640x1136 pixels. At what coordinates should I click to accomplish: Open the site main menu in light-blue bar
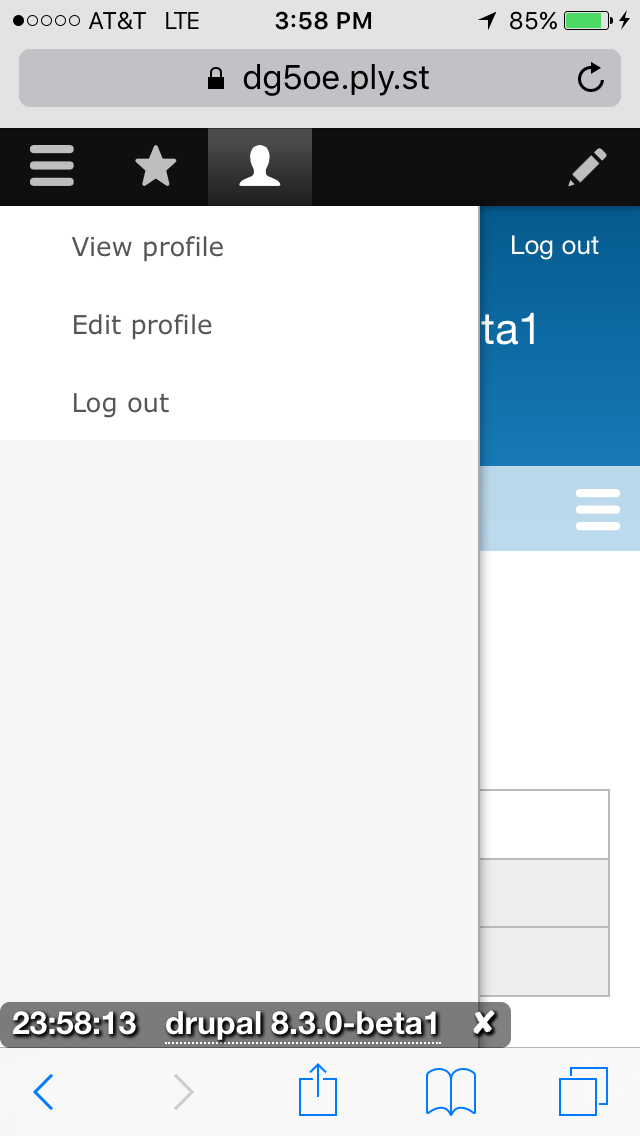598,509
